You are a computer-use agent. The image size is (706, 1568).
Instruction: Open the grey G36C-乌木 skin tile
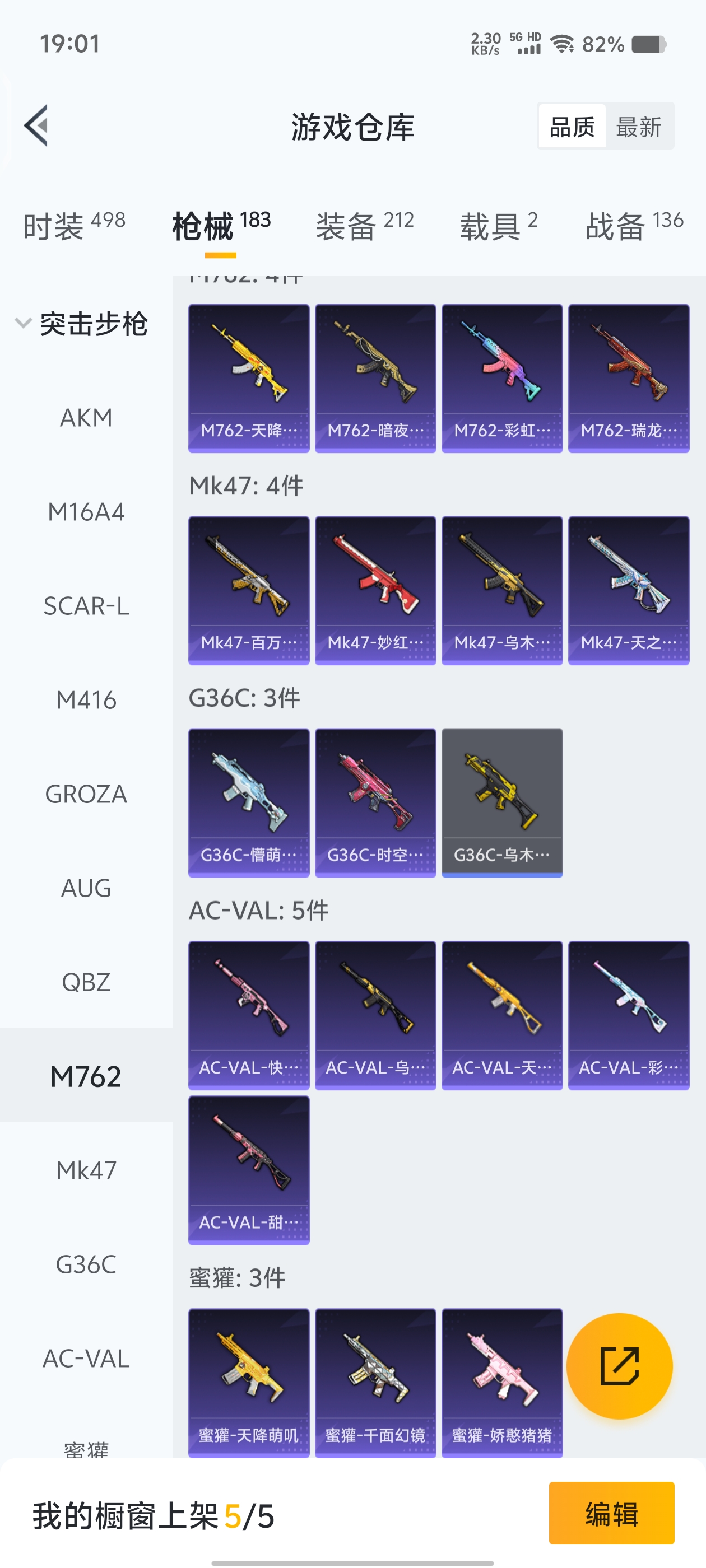point(501,802)
